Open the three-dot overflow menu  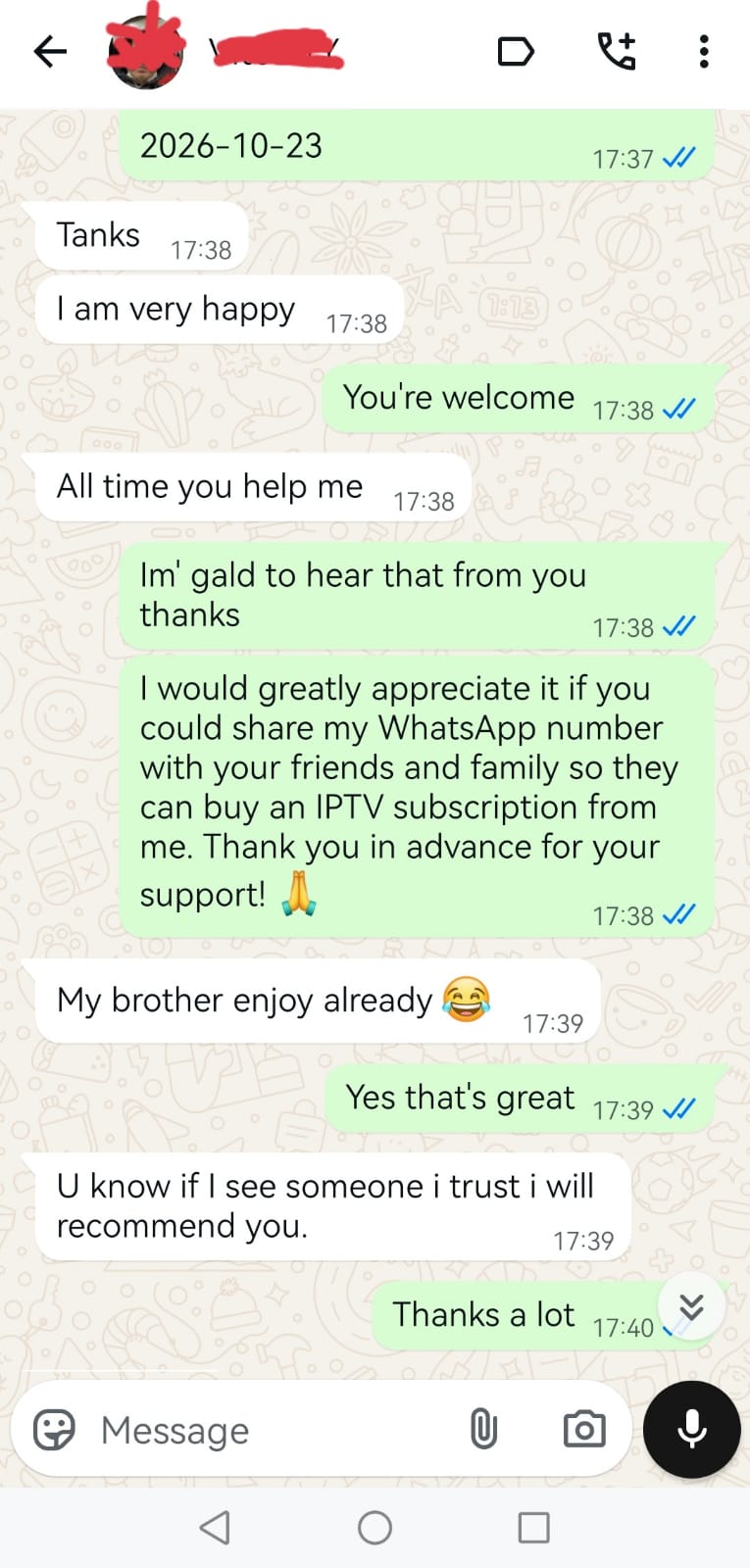coord(703,51)
